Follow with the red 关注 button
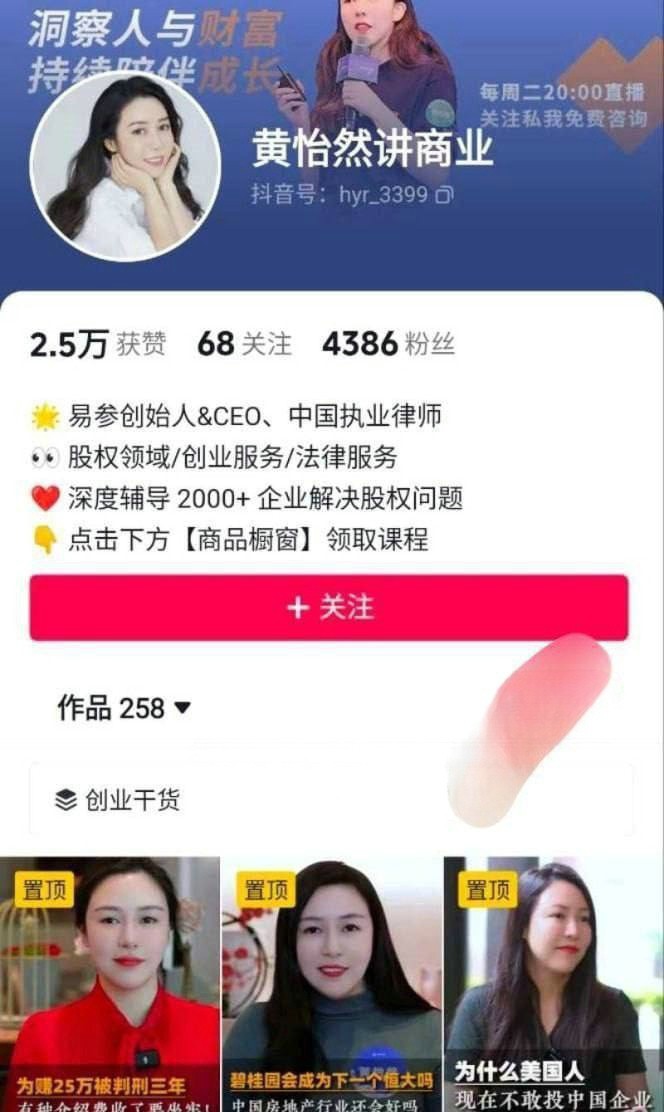 [329, 607]
